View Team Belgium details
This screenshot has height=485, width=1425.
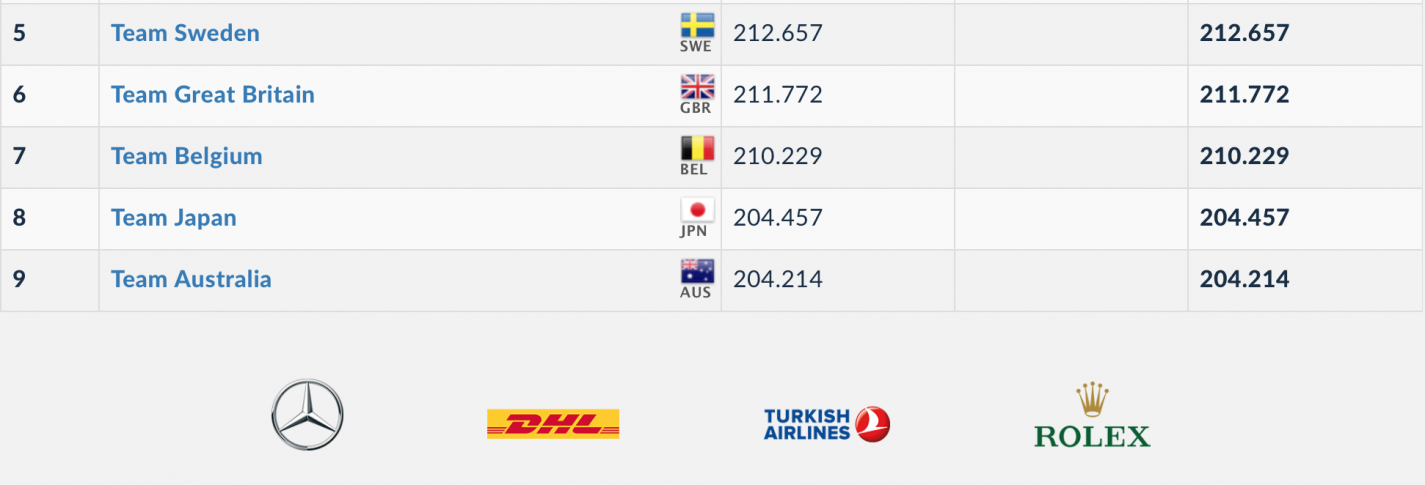coord(186,157)
